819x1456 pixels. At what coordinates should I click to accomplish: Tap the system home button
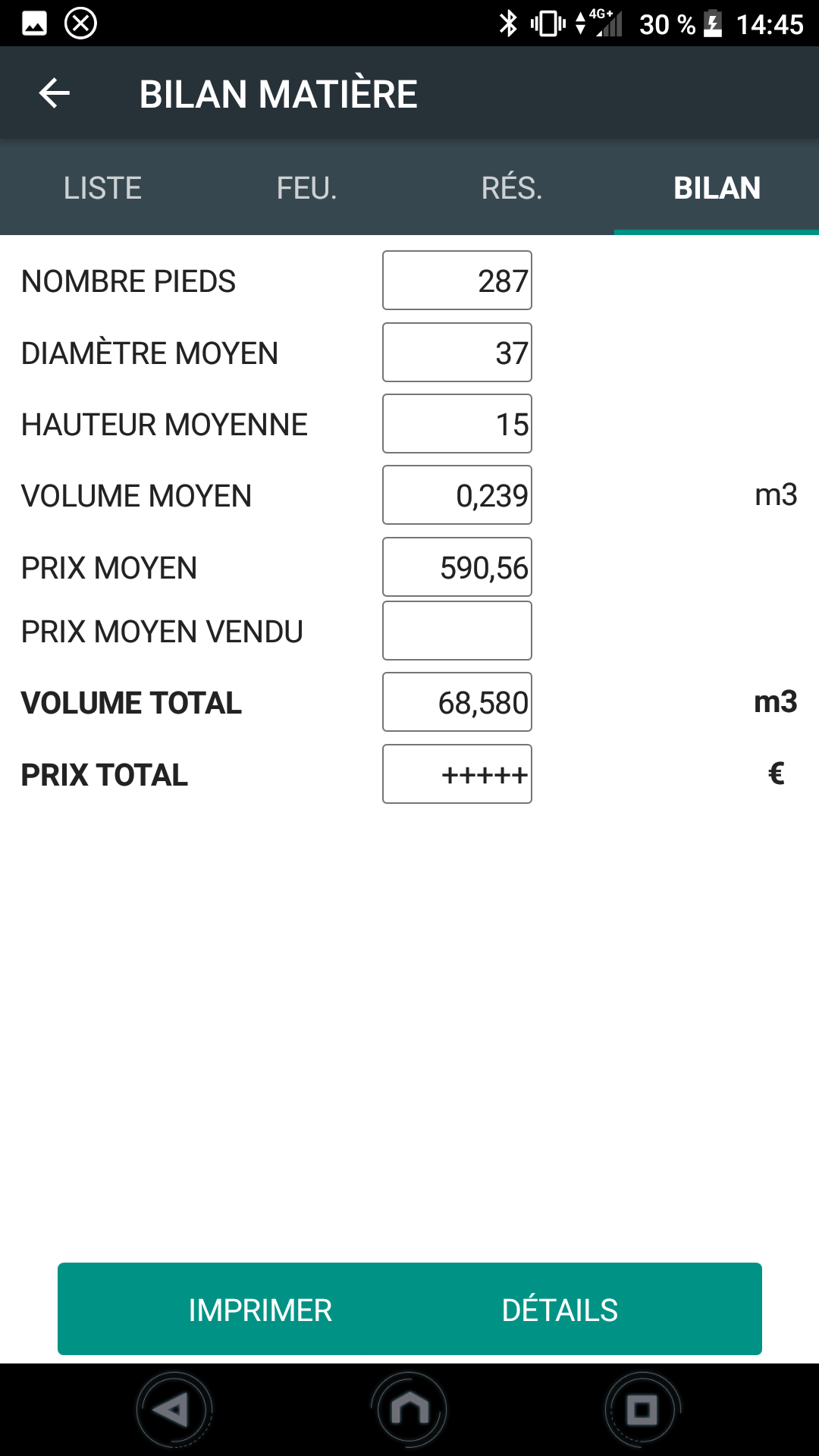point(409,1410)
